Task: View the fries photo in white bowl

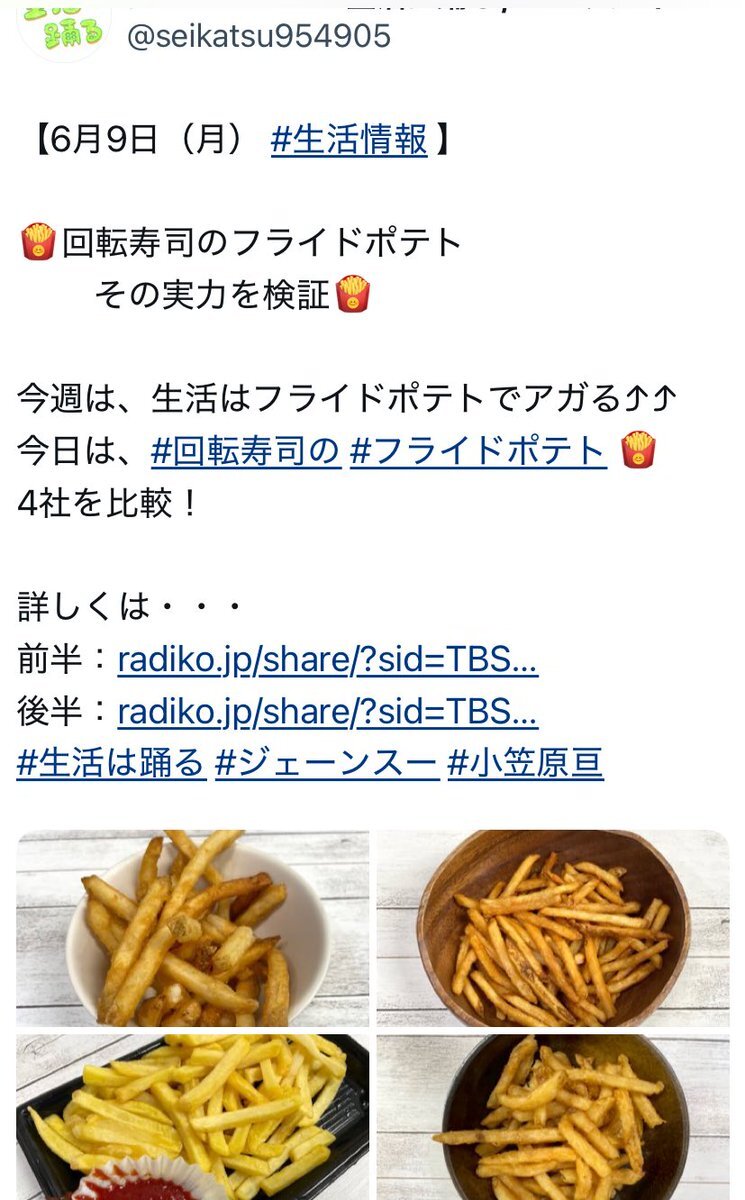Action: tap(193, 927)
